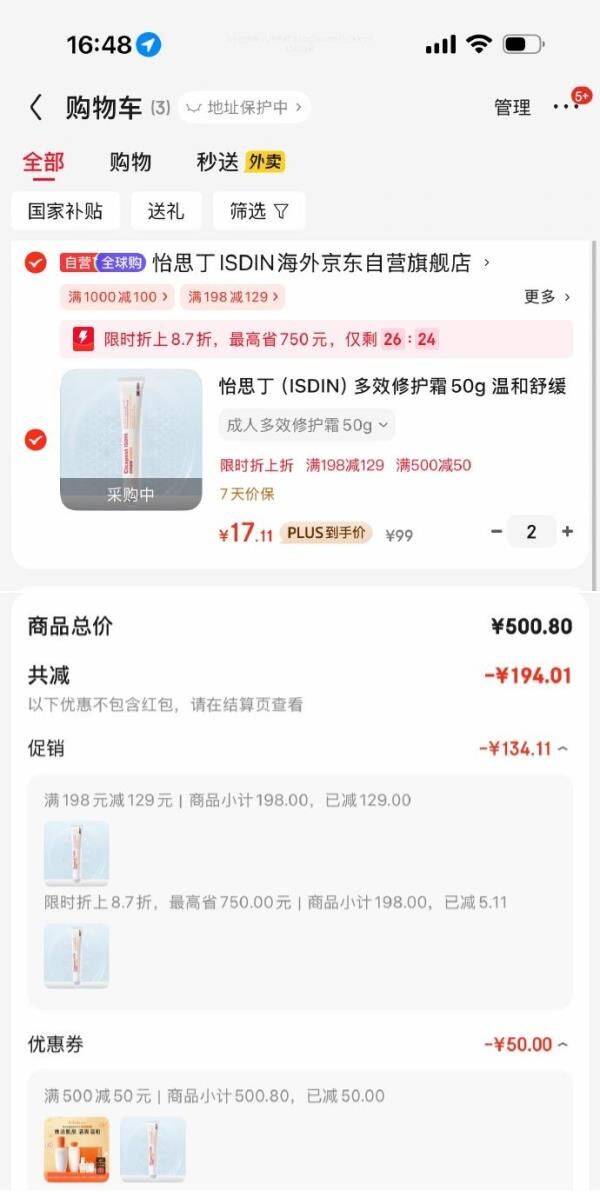Collapse the 促销 discount details
The image size is (600, 1192).
[524, 749]
